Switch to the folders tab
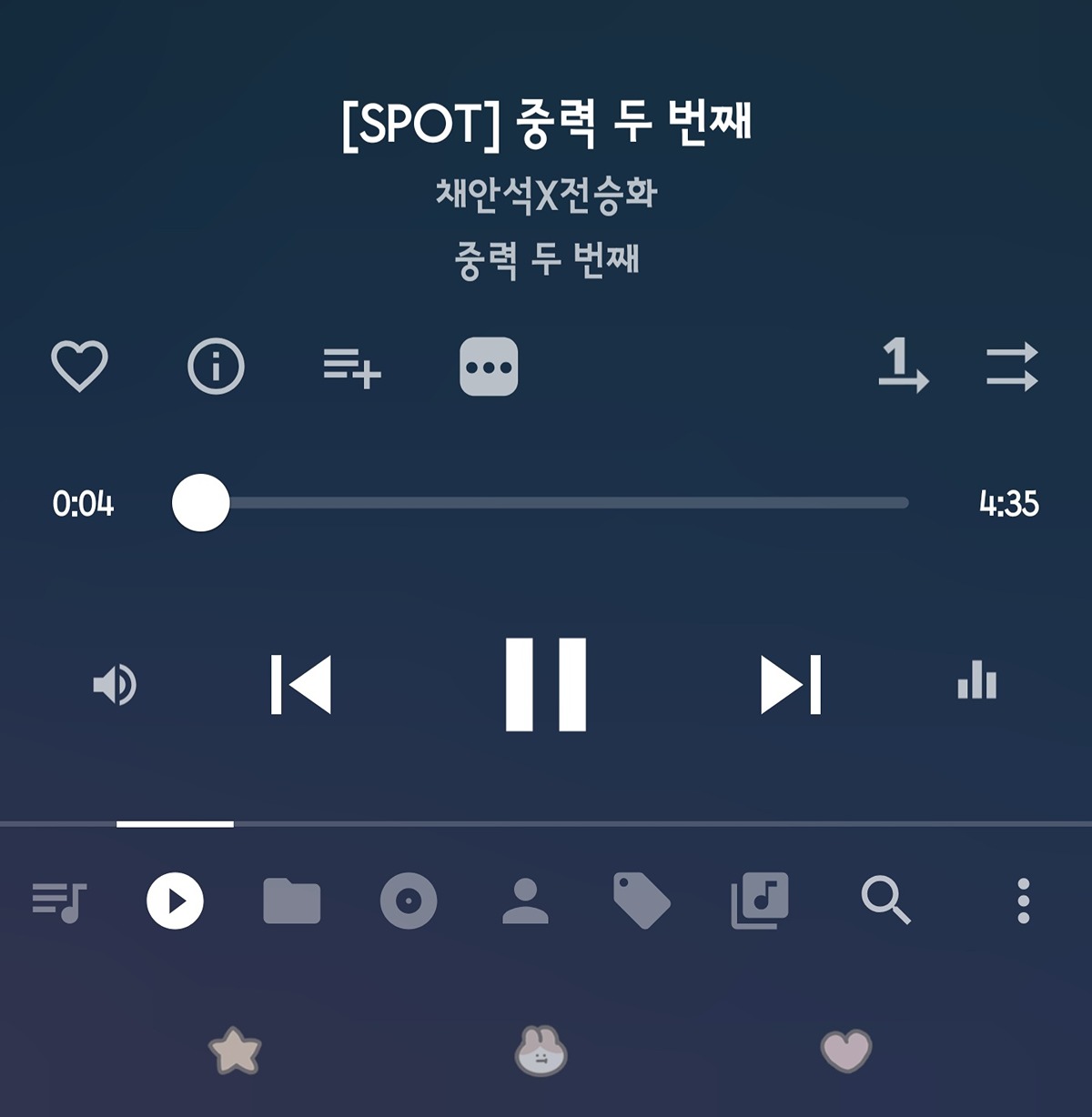The height and width of the screenshot is (1117, 1092). [291, 901]
